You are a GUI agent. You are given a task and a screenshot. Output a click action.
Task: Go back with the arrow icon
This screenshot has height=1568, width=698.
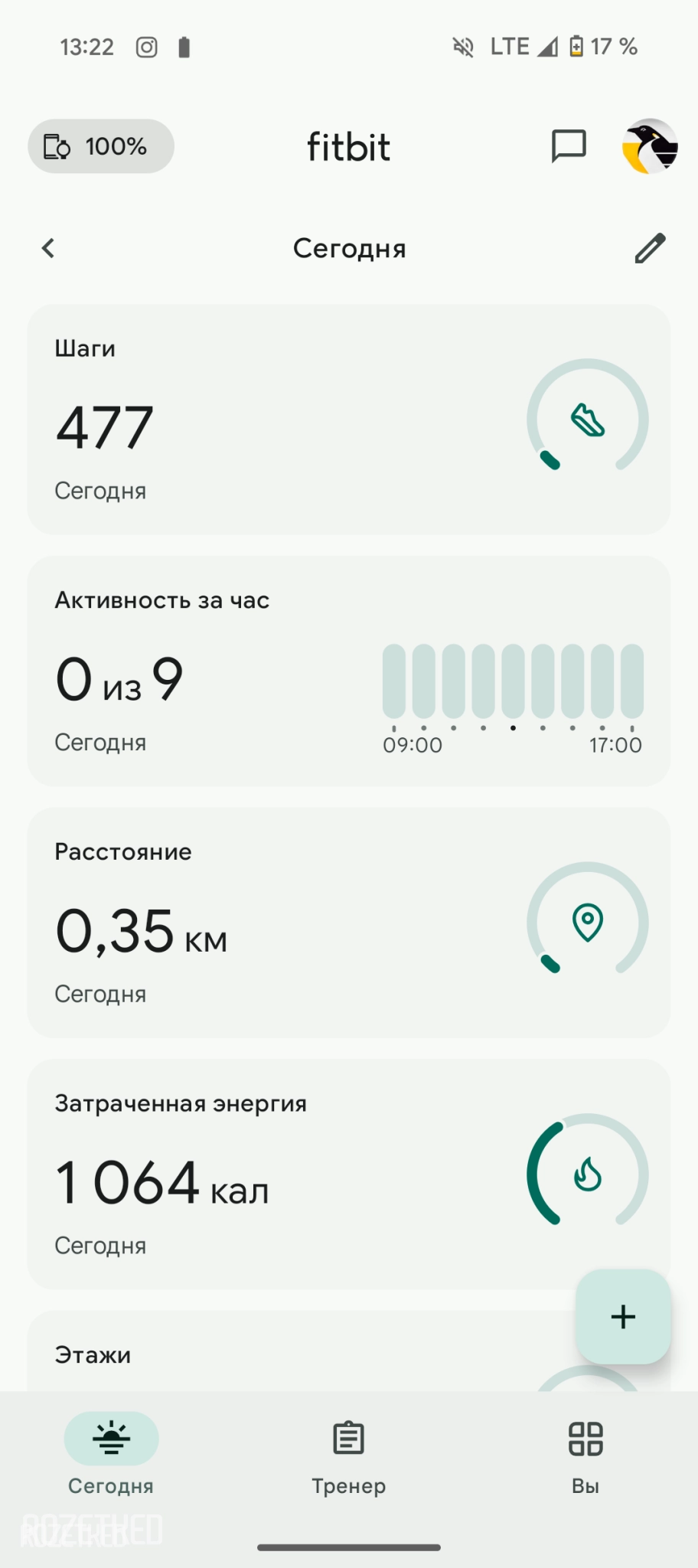click(x=48, y=248)
